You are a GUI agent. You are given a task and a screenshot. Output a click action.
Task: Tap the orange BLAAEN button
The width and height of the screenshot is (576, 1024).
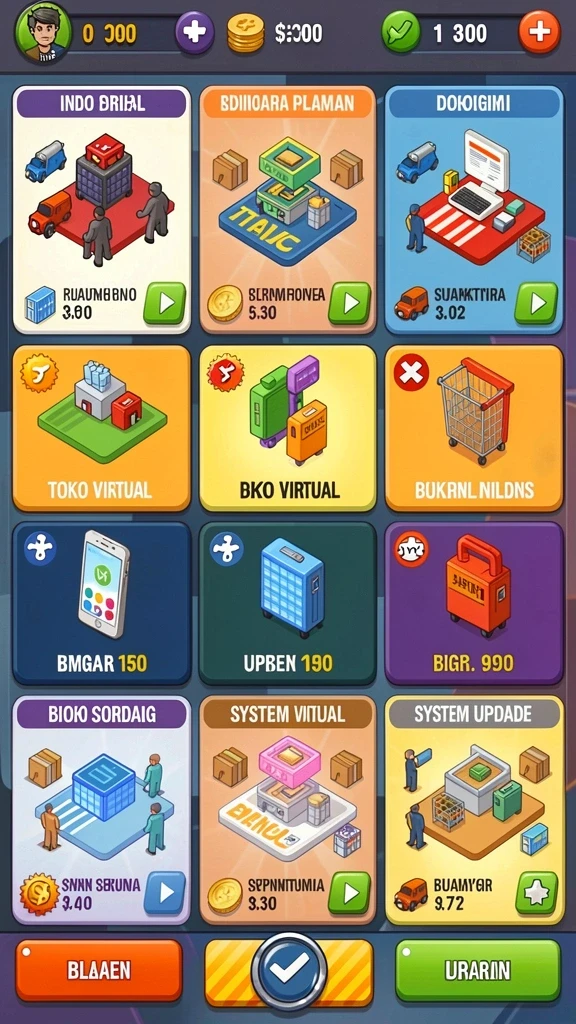(99, 970)
